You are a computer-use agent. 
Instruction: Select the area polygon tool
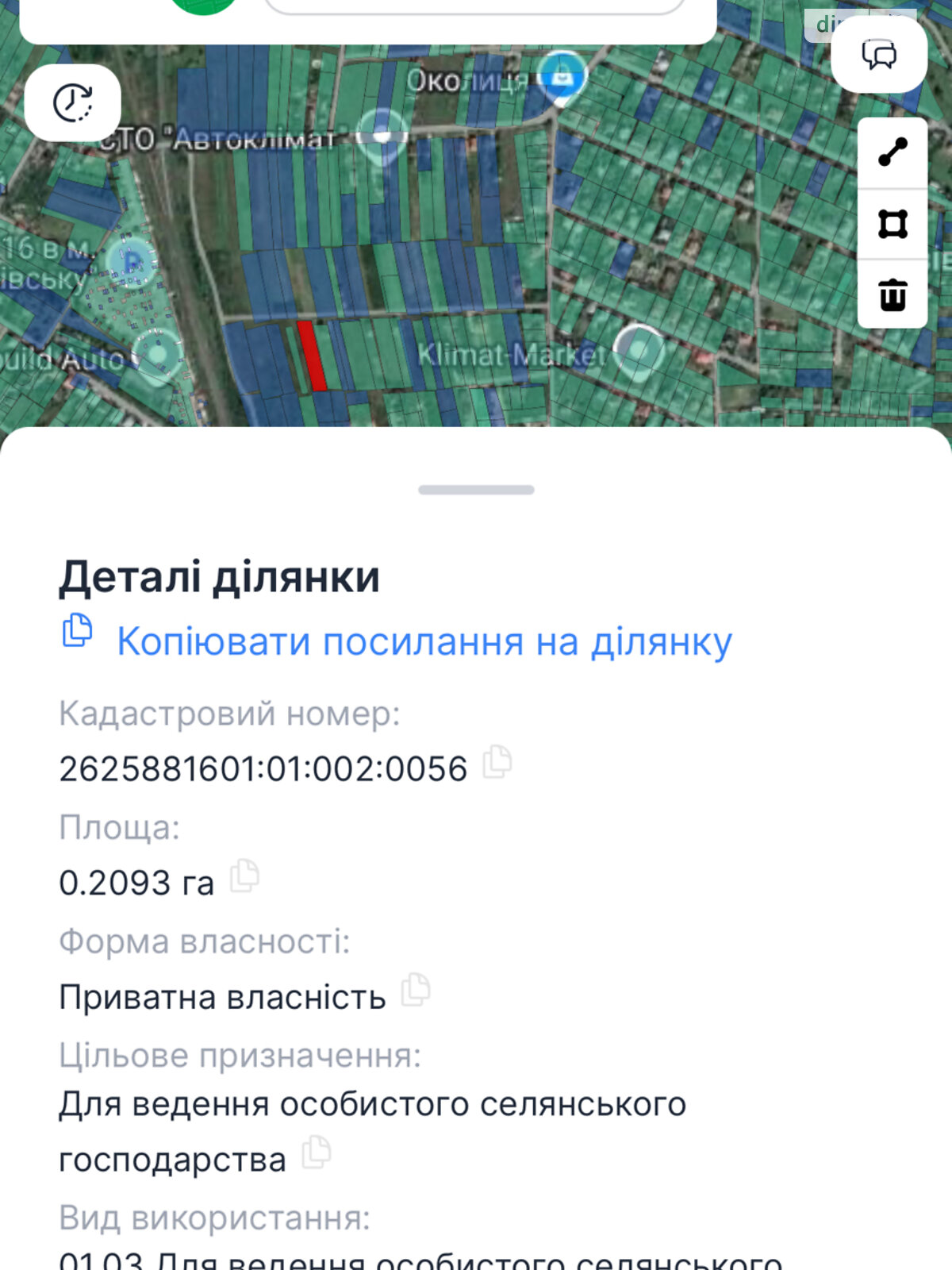(x=892, y=224)
